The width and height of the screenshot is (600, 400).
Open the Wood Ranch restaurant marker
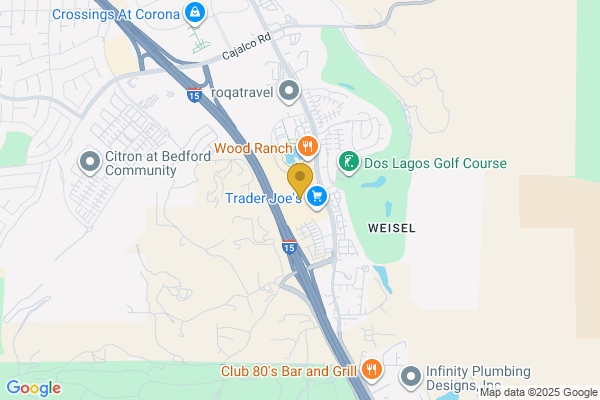(308, 147)
